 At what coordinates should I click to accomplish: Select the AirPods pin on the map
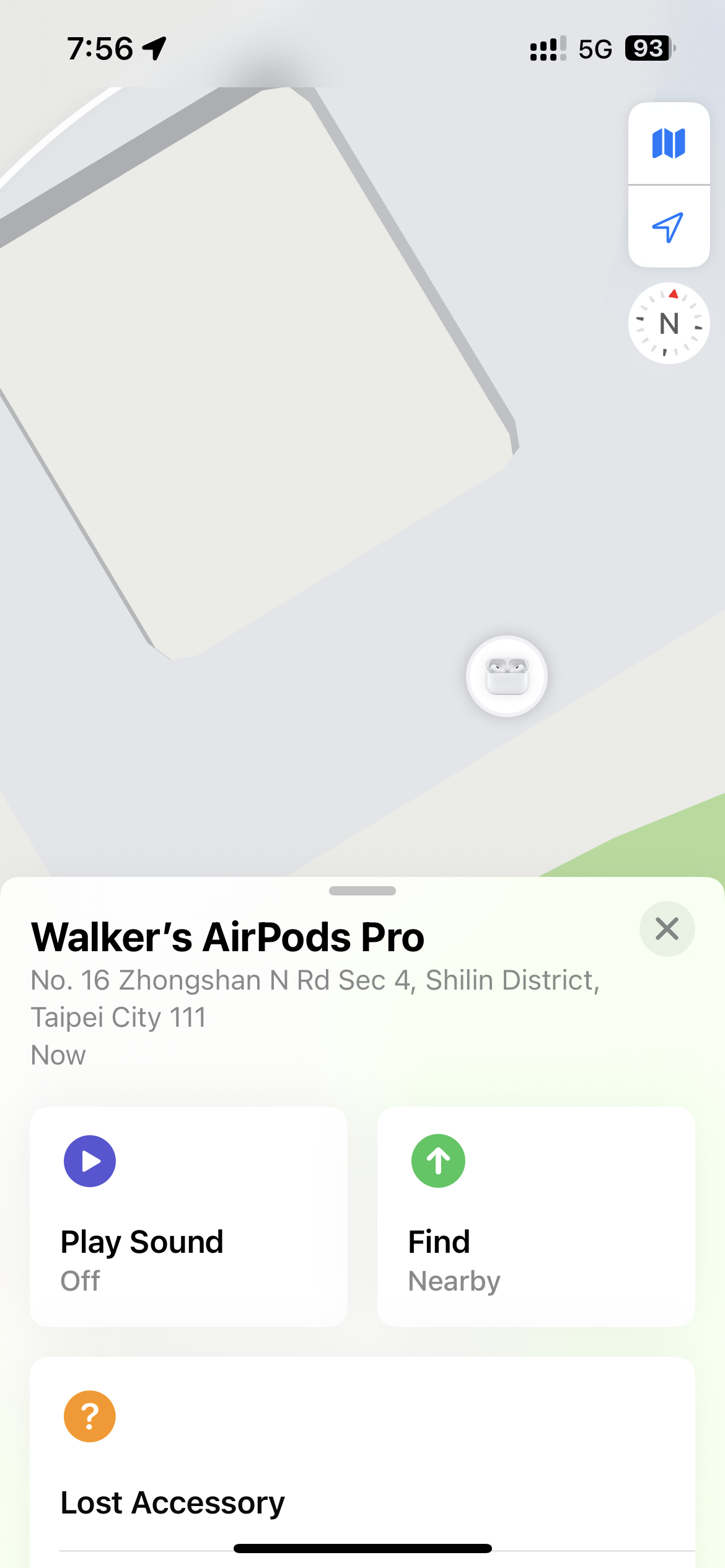coord(507,676)
